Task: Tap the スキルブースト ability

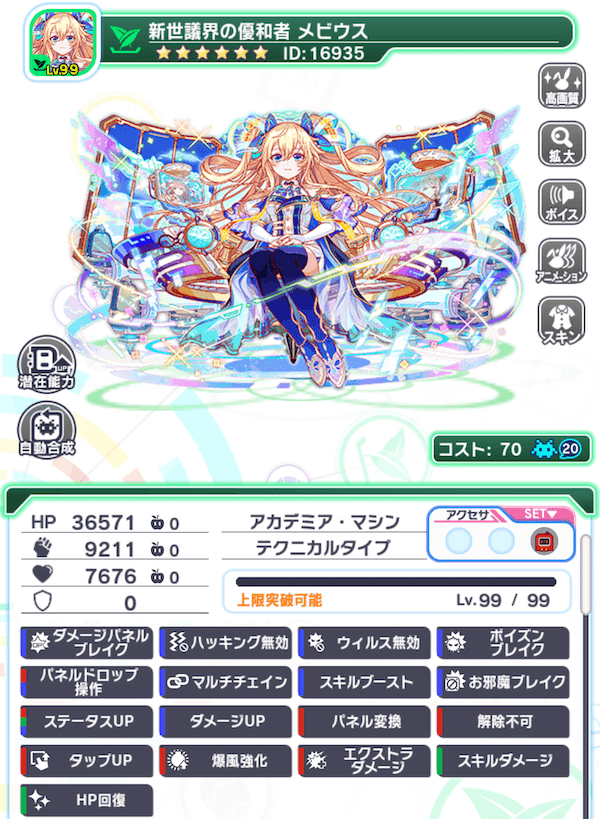Action: coord(364,682)
